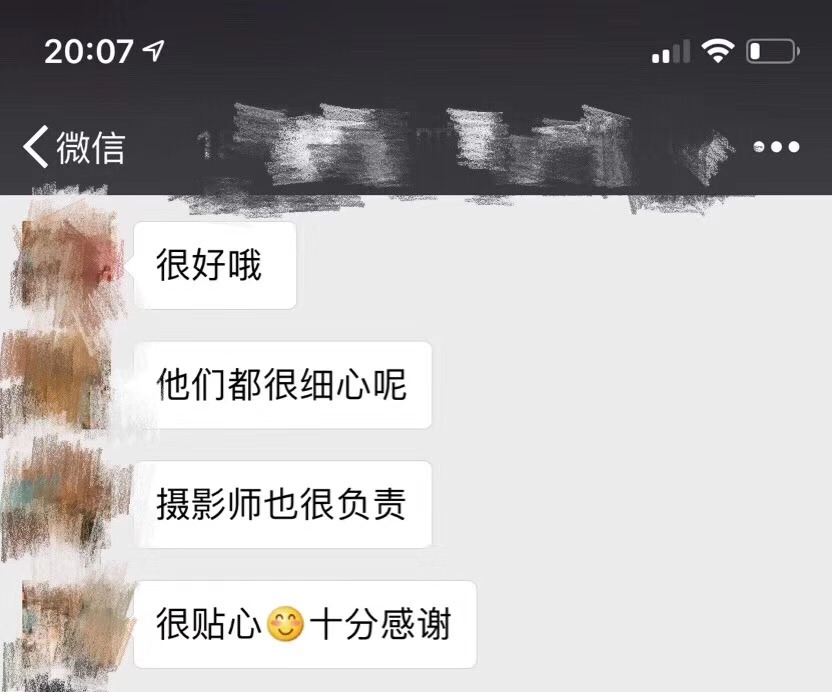Go back to 微信 chat list

73,148
